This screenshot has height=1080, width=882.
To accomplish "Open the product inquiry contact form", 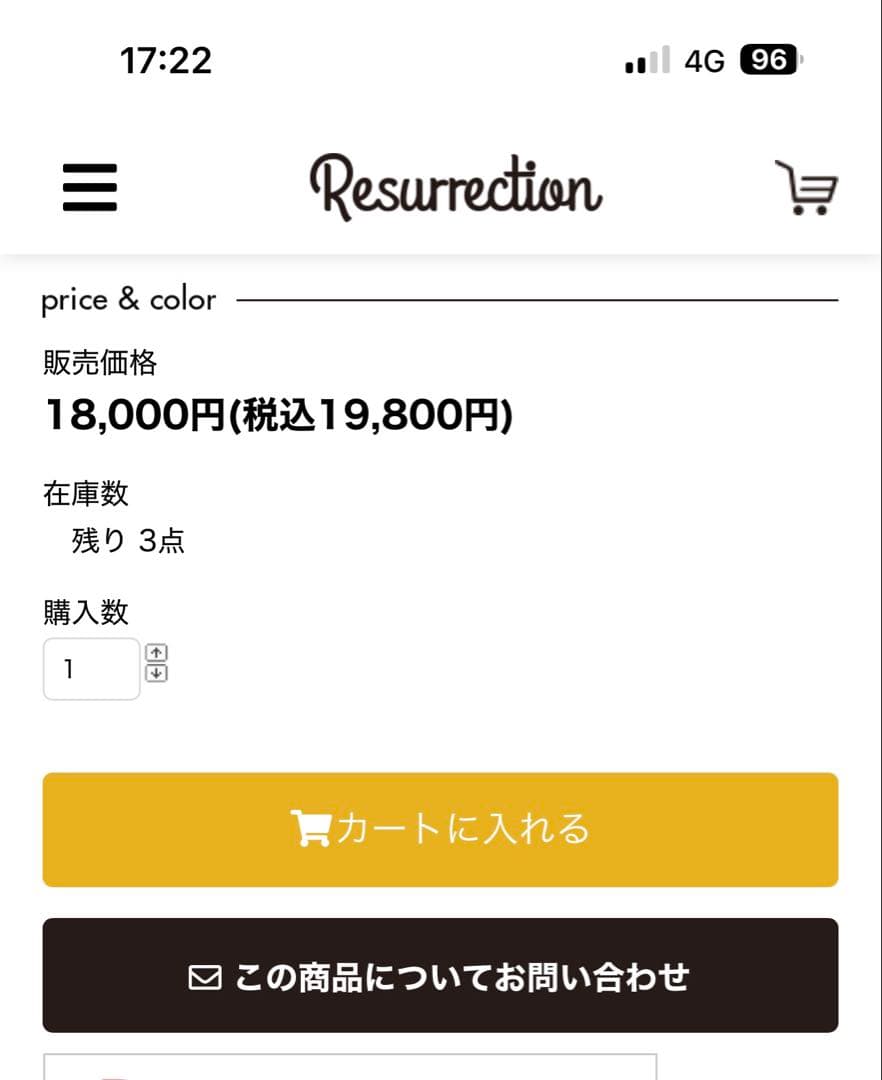I will [x=440, y=975].
